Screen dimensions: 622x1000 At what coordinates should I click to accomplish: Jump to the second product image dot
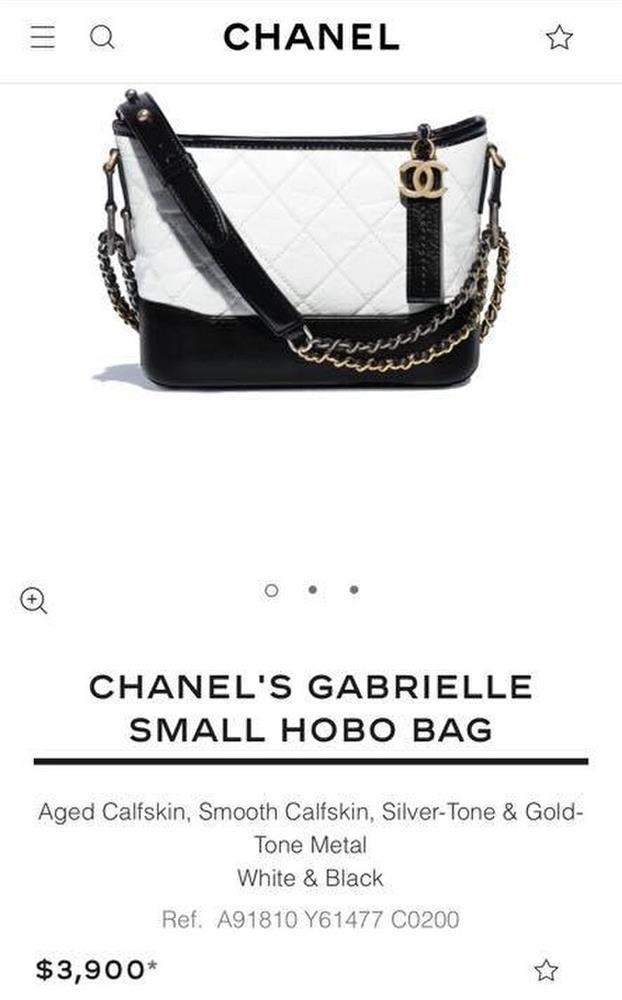pos(313,590)
